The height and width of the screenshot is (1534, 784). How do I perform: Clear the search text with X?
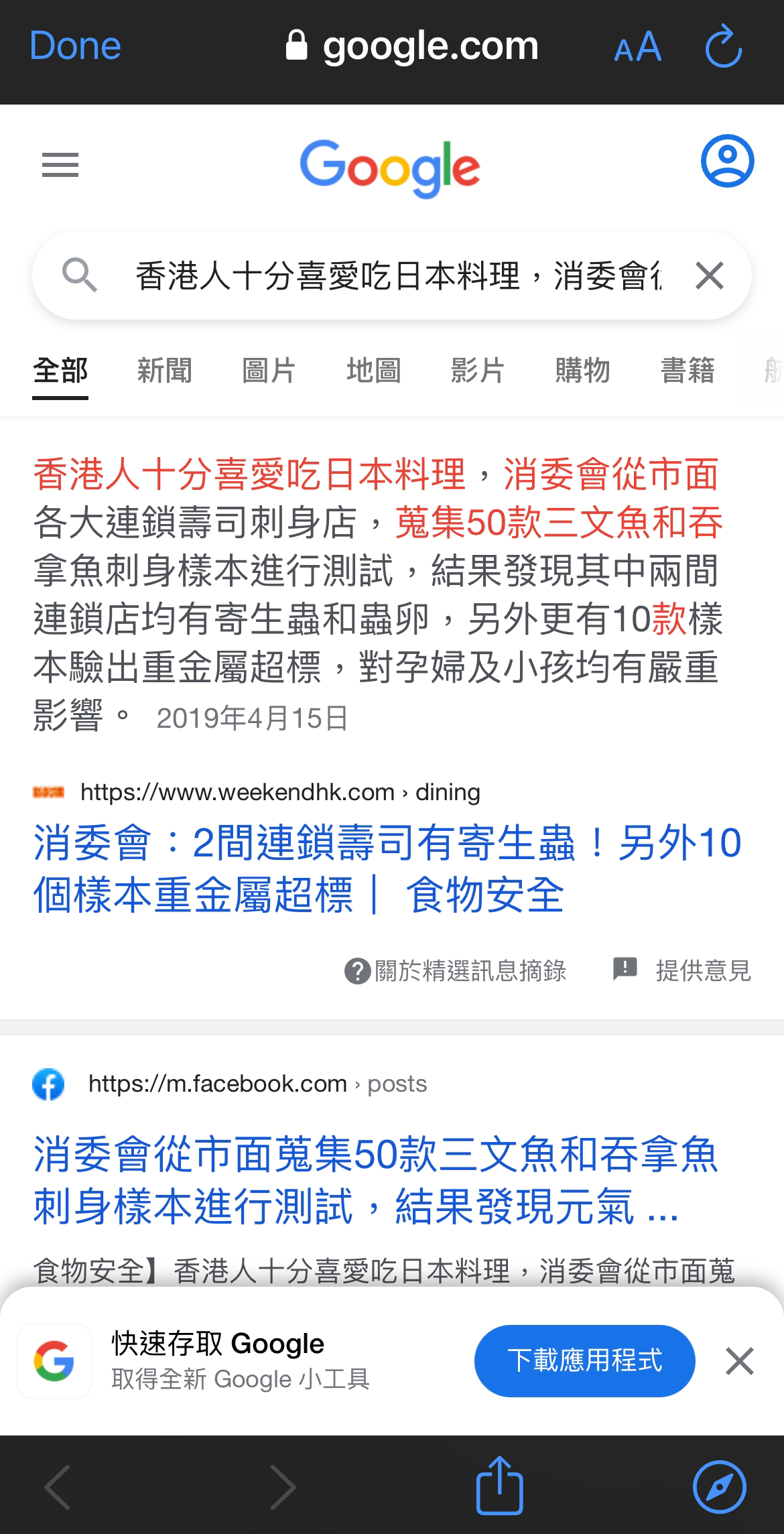click(x=710, y=275)
